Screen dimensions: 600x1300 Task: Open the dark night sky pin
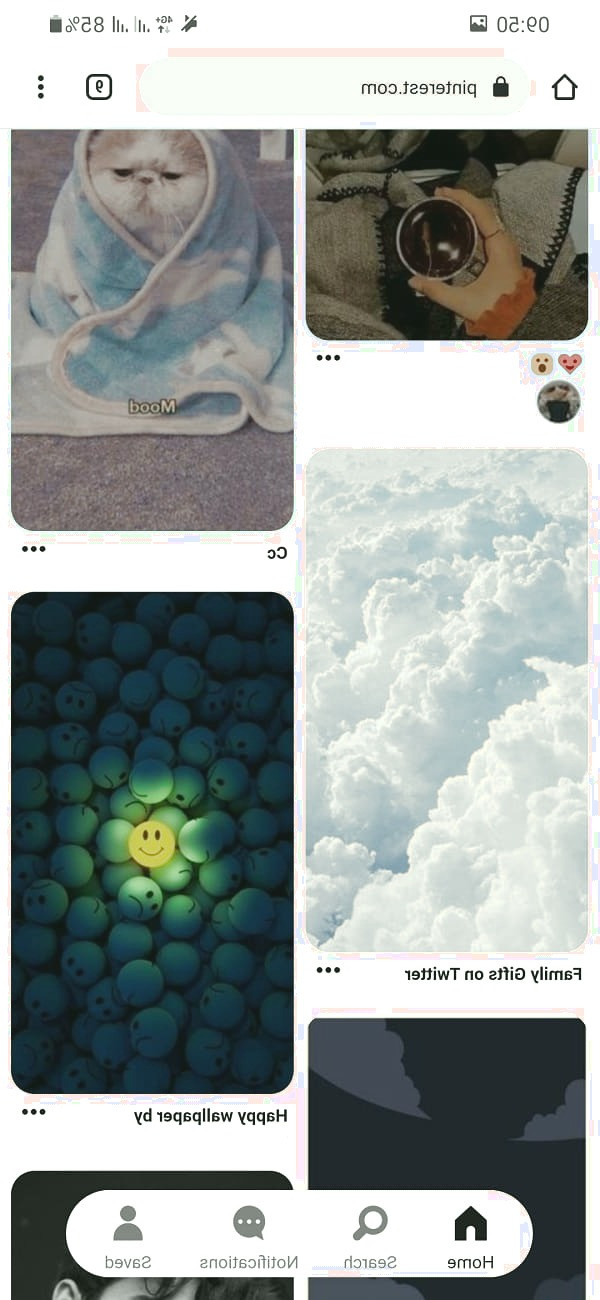tap(446, 1100)
